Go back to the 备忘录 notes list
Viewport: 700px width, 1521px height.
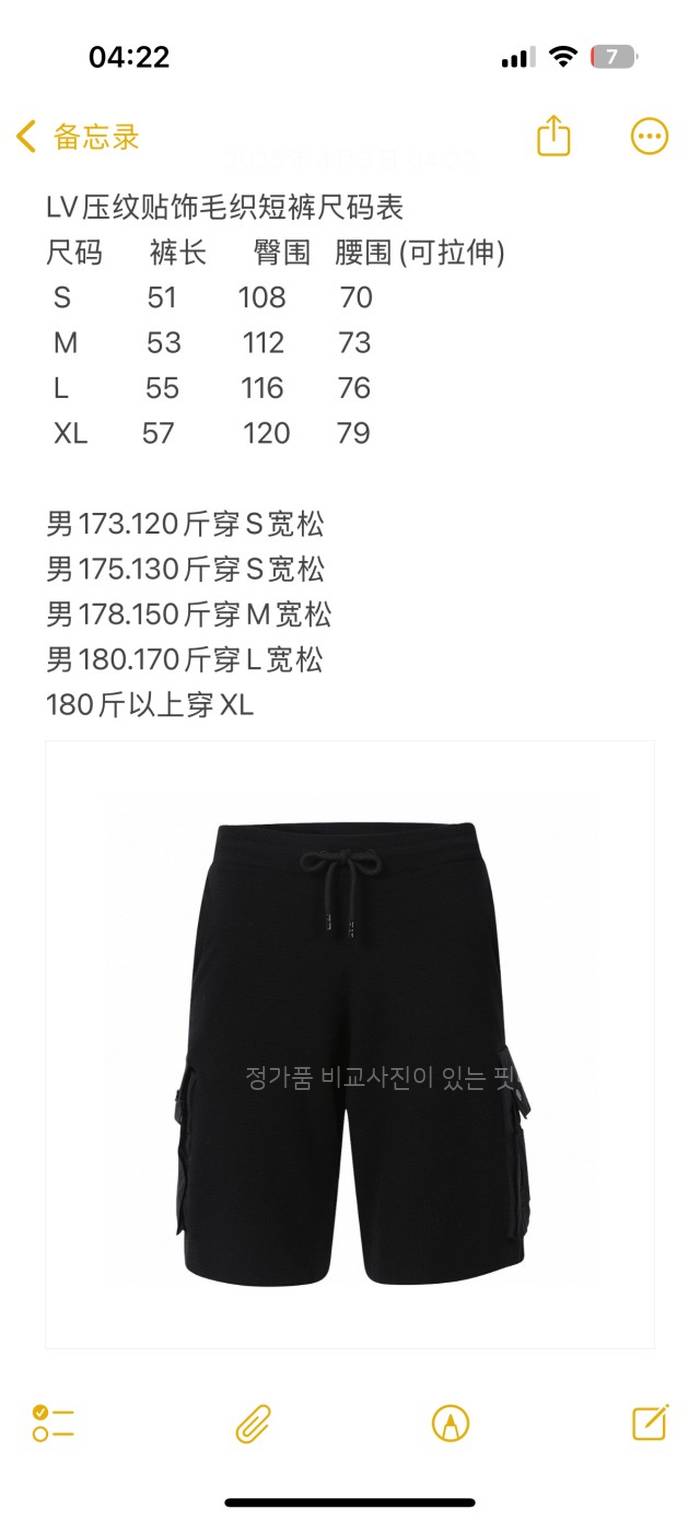point(78,137)
